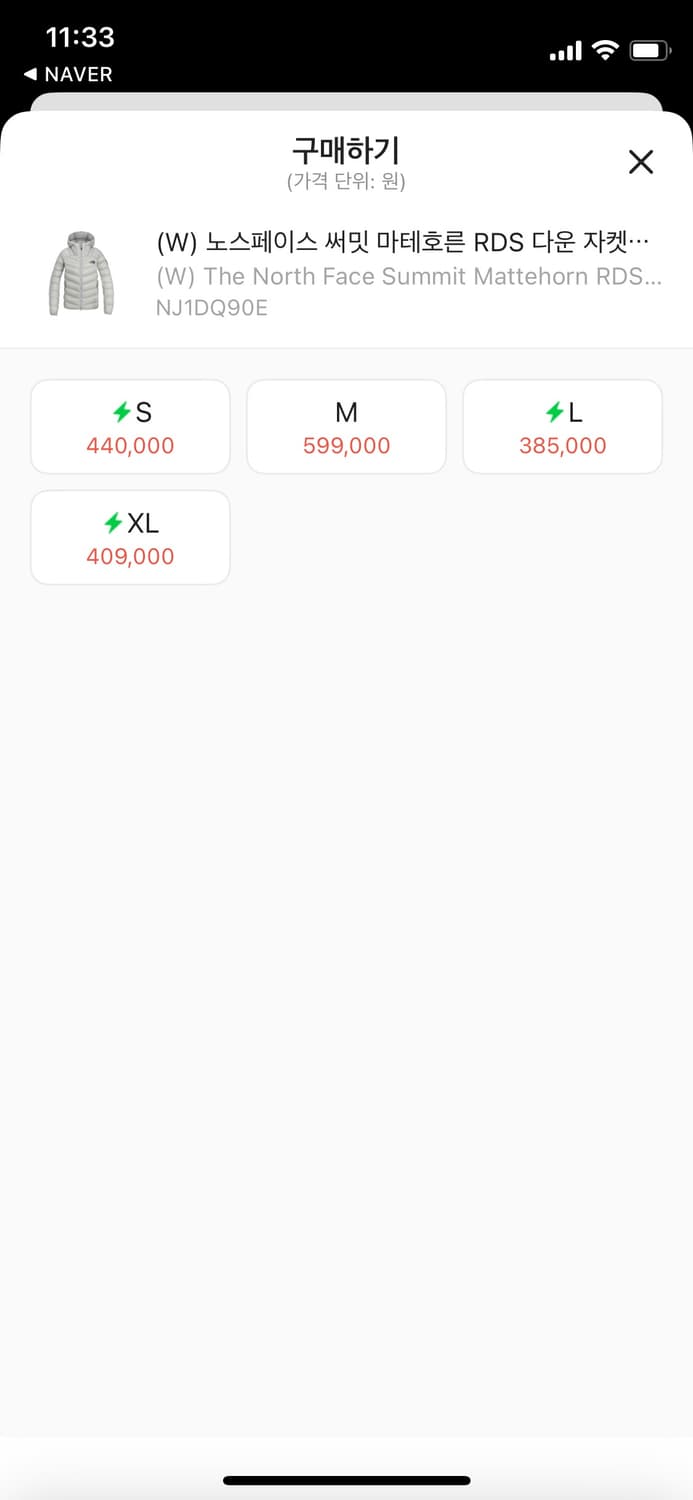Screen dimensions: 693x1500
Task: Select size S for 440,000
Action: point(130,427)
